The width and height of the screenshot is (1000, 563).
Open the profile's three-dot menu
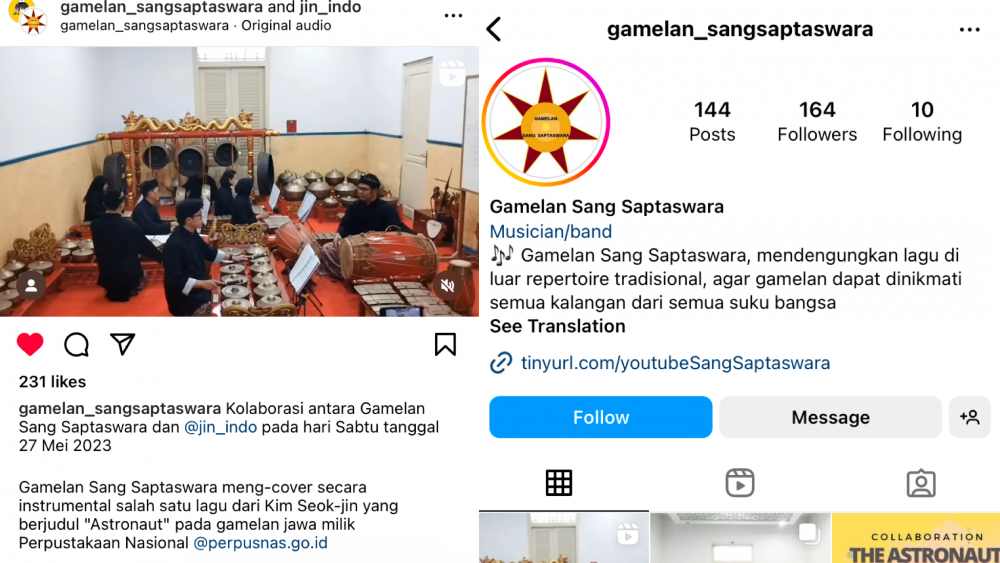point(969,30)
